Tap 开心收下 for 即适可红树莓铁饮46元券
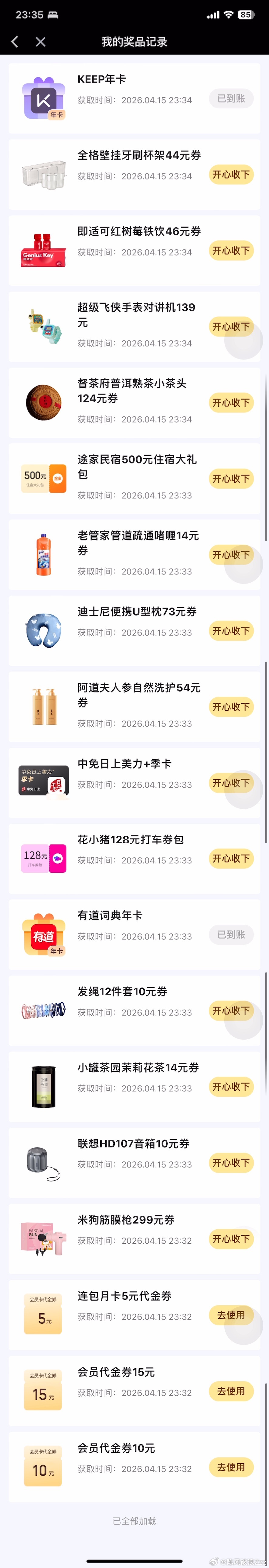The width and height of the screenshot is (269, 1568). [231, 251]
